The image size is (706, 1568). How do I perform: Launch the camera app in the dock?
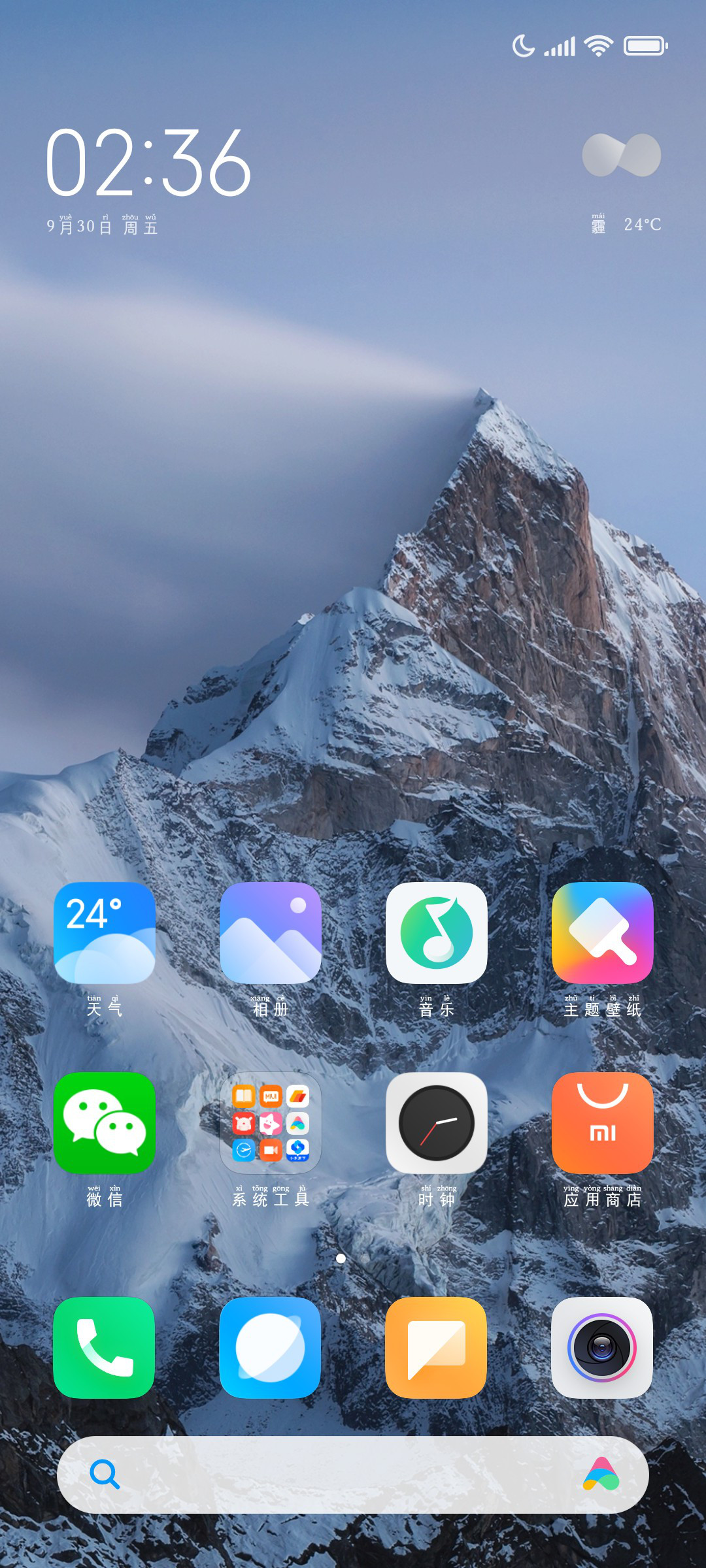point(603,1348)
